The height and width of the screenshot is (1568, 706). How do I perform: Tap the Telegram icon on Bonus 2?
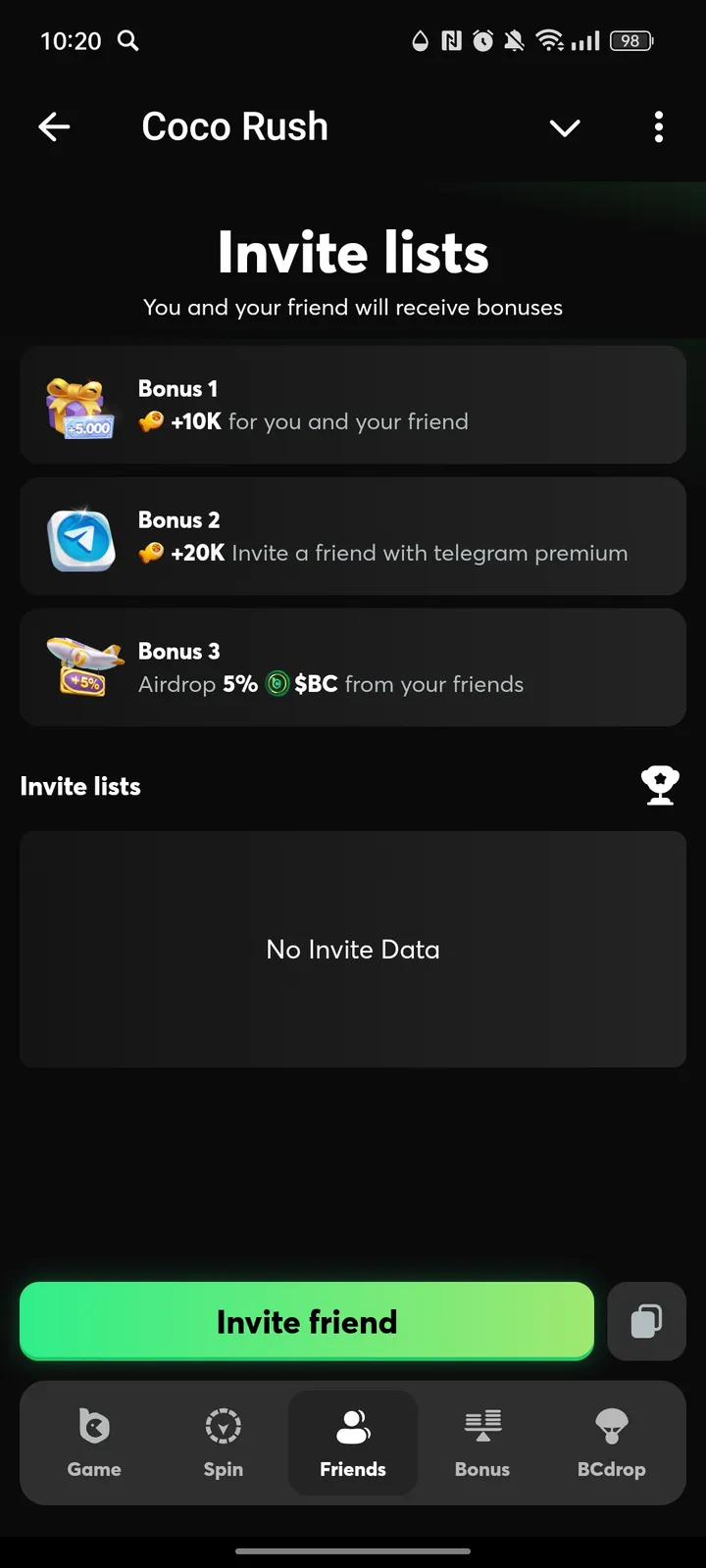tap(80, 537)
